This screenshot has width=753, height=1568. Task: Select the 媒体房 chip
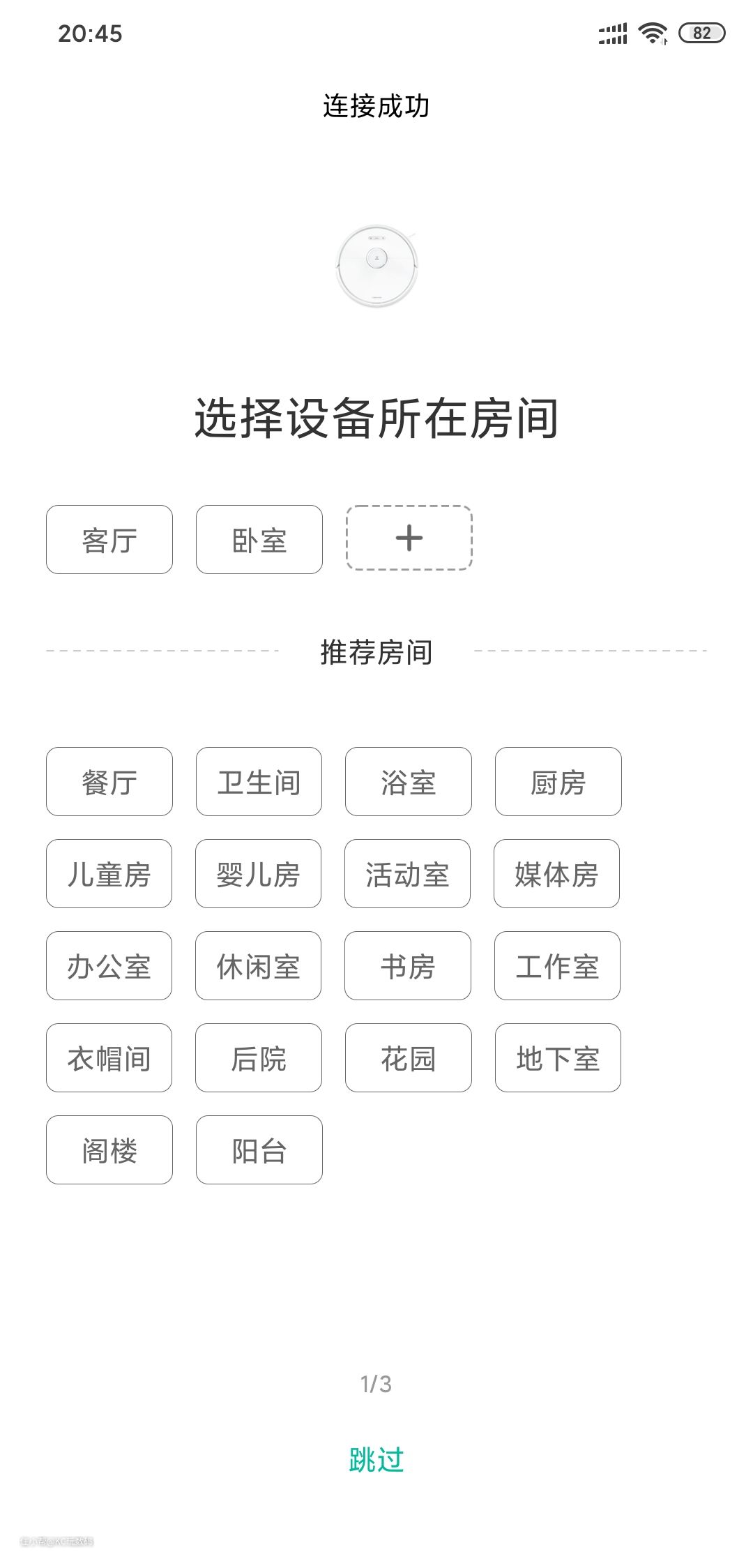click(x=556, y=874)
